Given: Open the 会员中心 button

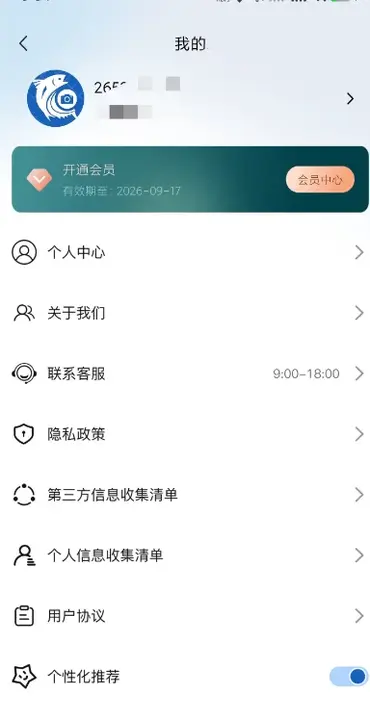Looking at the screenshot, I should [320, 180].
